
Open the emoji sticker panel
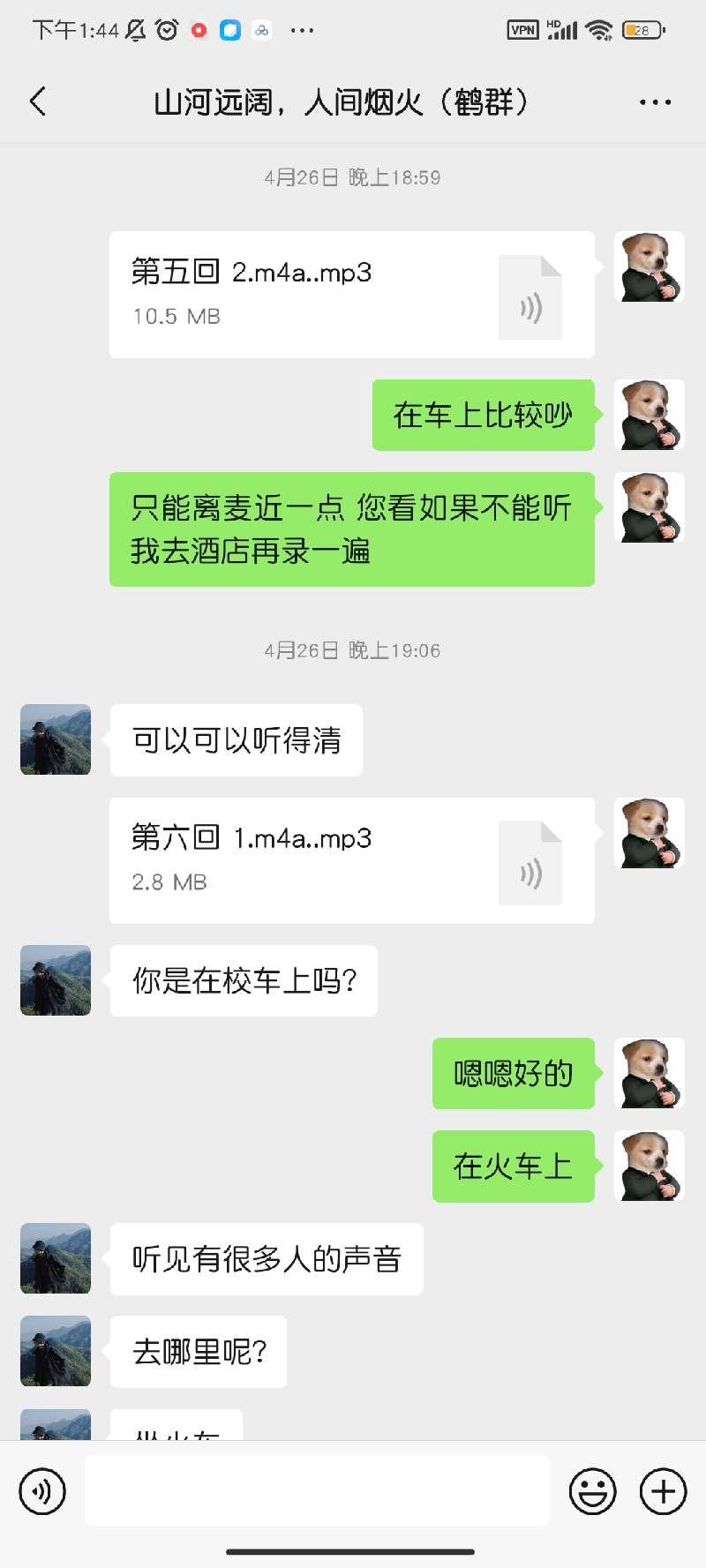click(592, 1491)
